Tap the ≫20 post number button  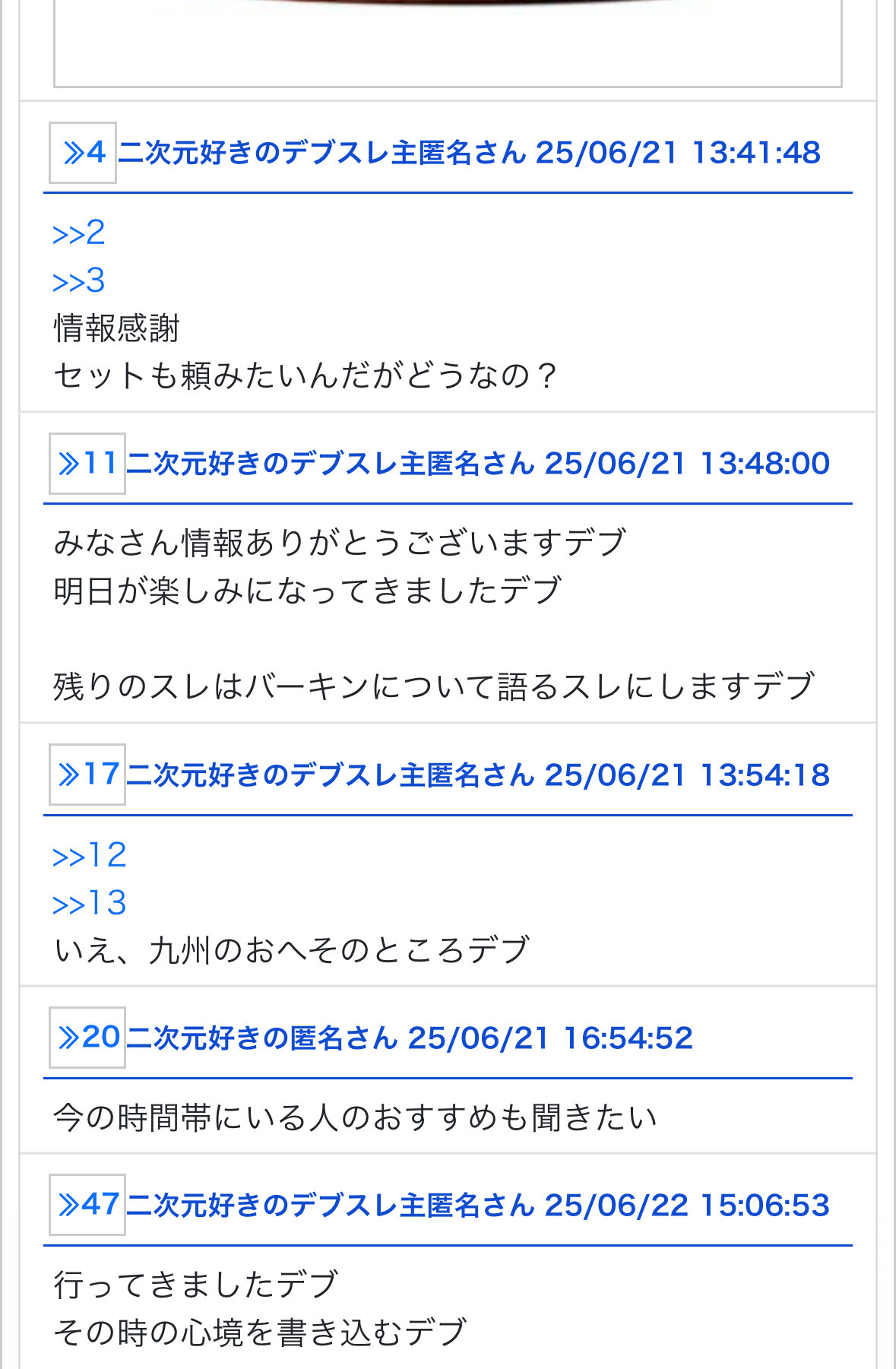[x=87, y=1038]
